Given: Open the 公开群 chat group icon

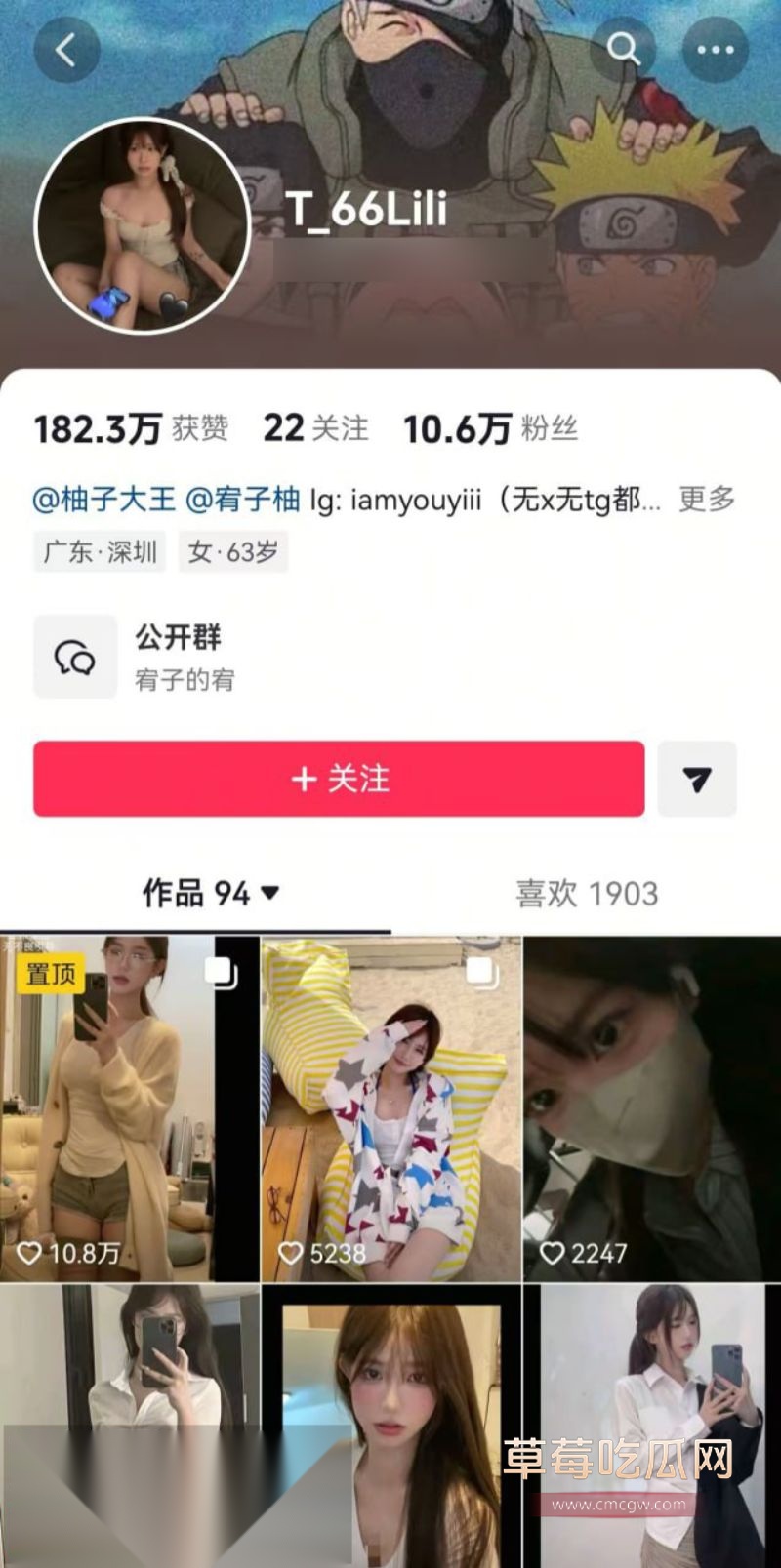Looking at the screenshot, I should click(x=75, y=657).
